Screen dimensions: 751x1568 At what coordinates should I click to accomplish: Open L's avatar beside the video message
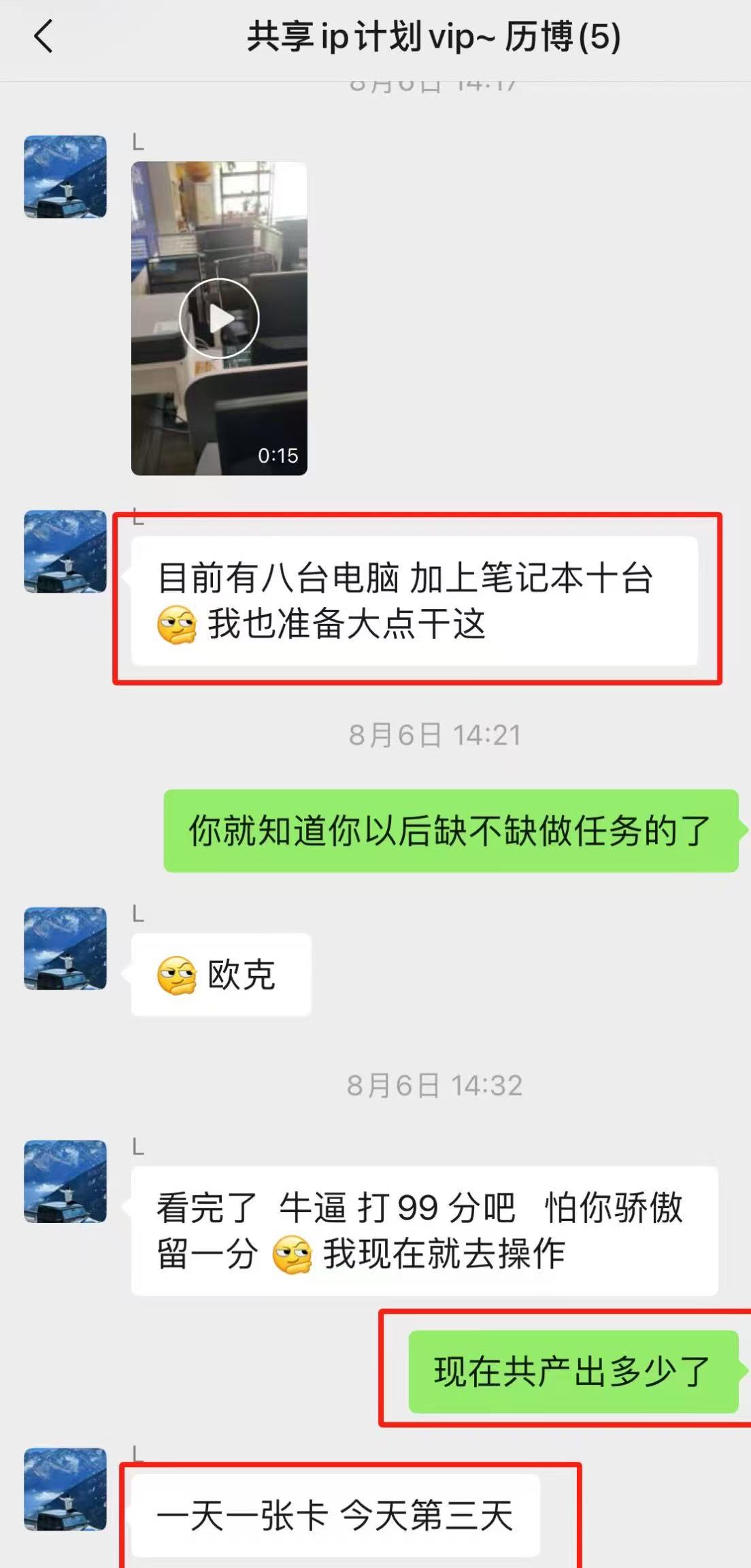point(65,177)
